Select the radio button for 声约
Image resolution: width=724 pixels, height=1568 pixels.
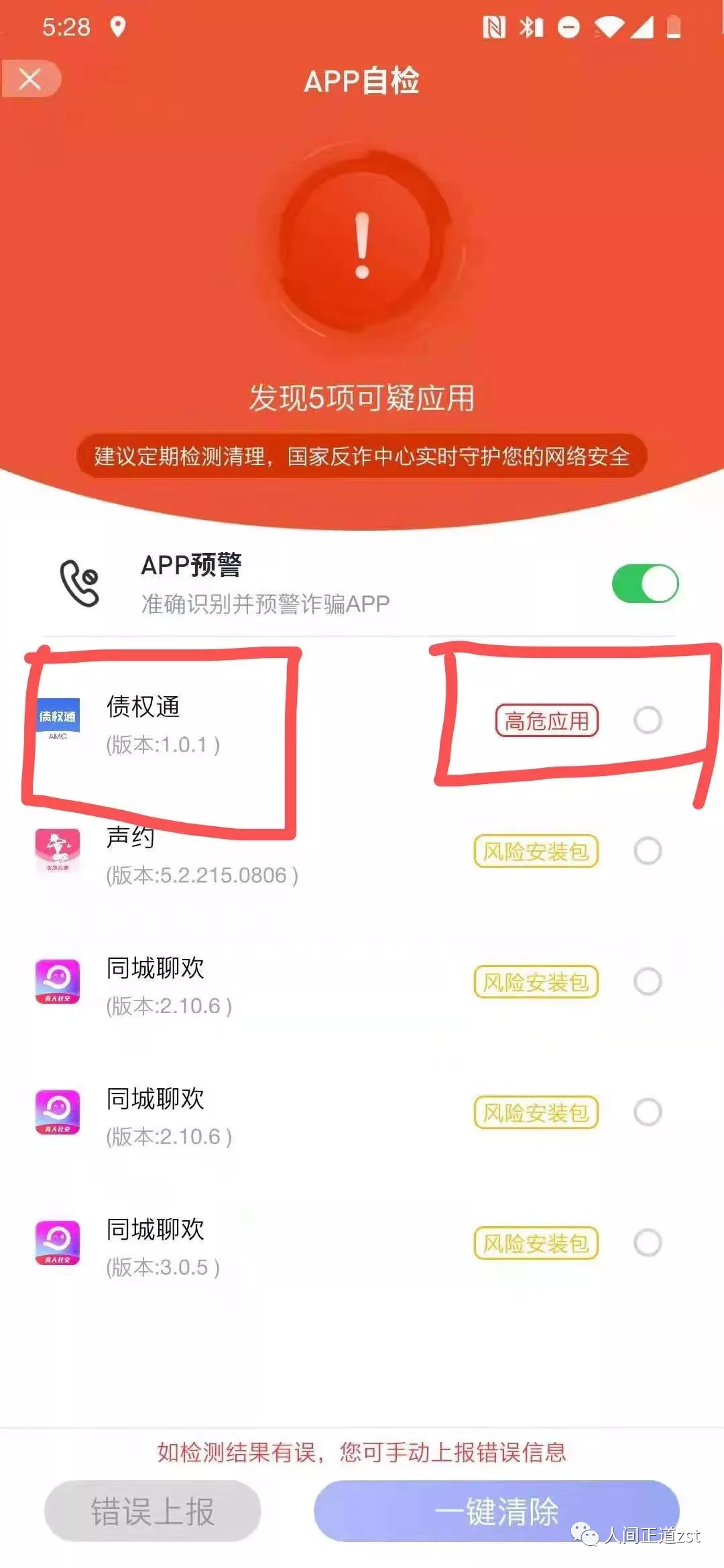click(x=647, y=851)
